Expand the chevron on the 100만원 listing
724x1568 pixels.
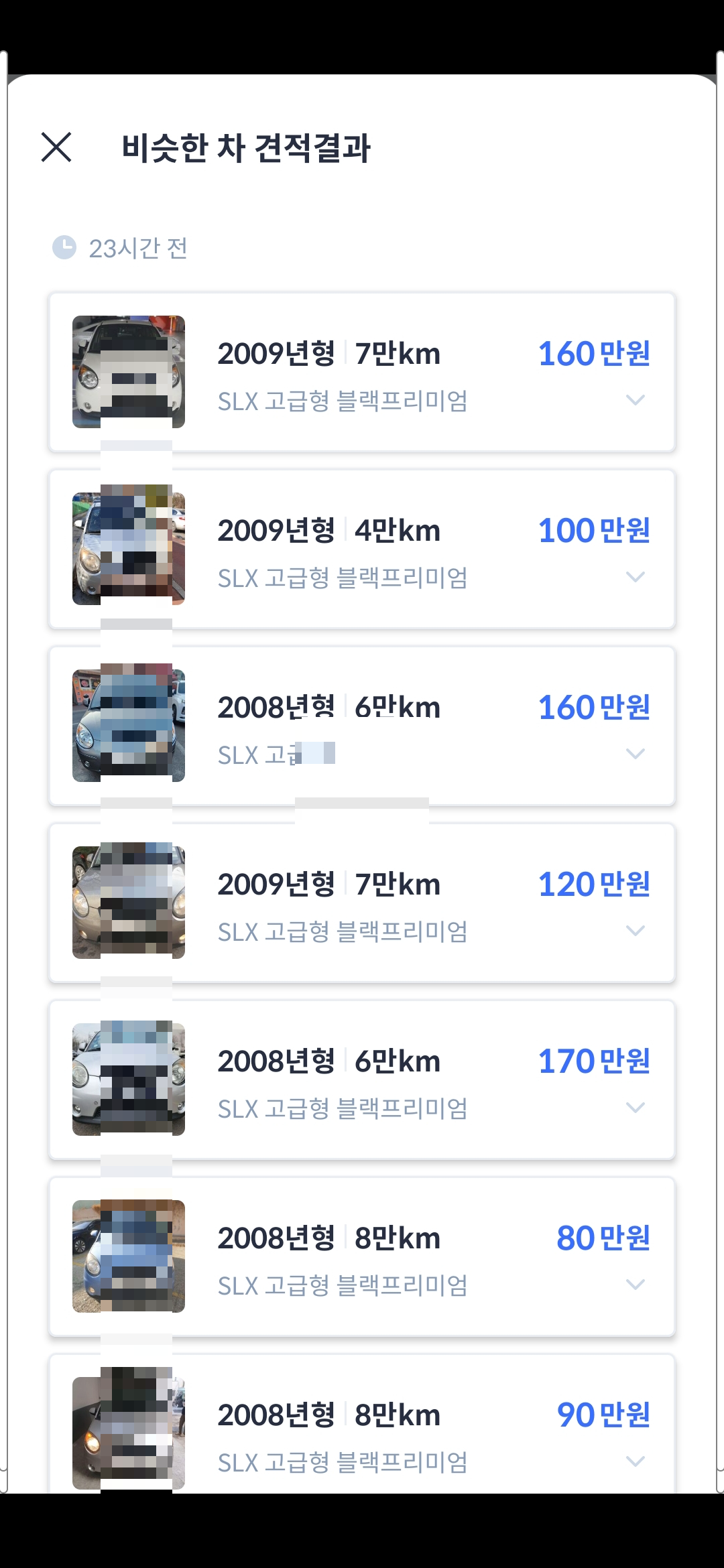click(x=634, y=576)
